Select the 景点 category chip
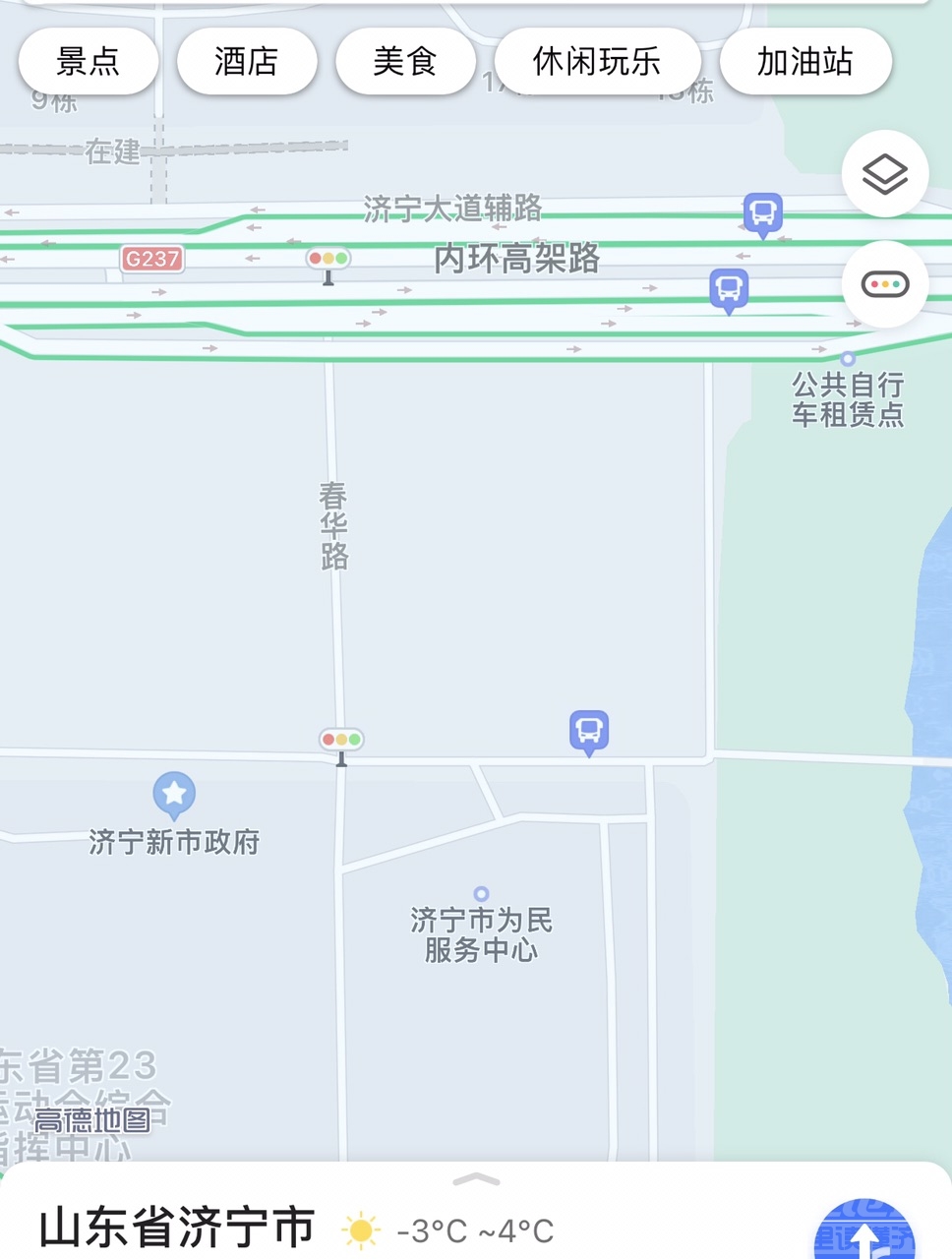This screenshot has width=952, height=1259. click(x=88, y=62)
